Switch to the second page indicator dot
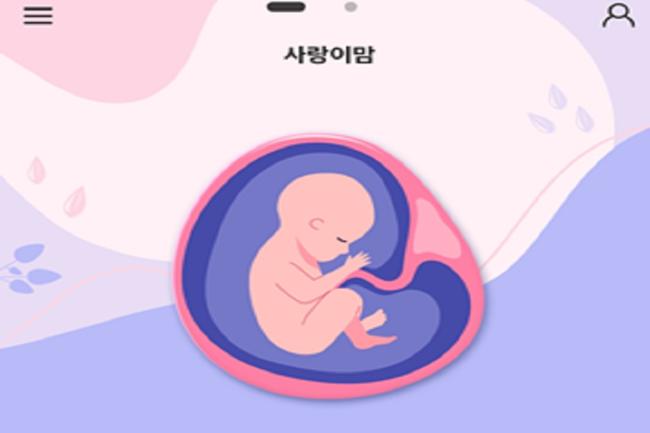 click(350, 7)
